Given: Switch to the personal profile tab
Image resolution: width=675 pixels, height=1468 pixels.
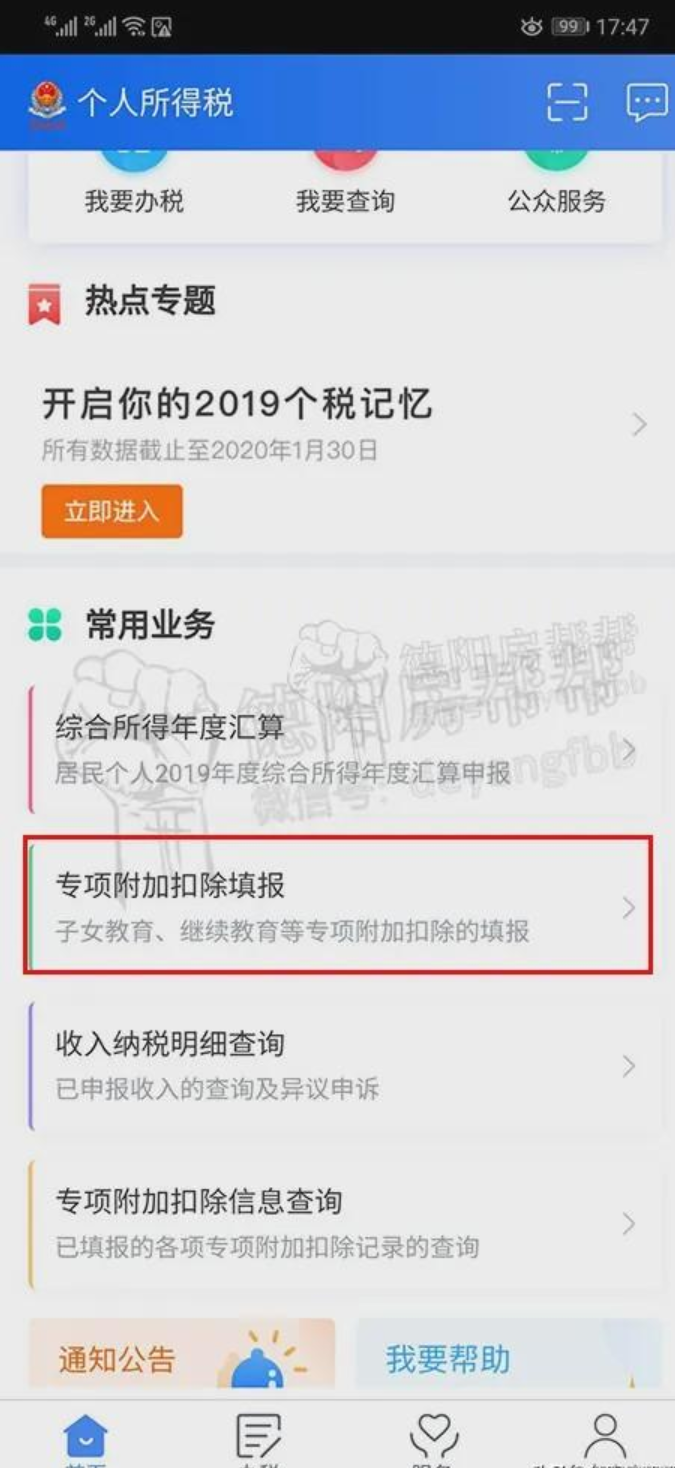Looking at the screenshot, I should click(x=604, y=1437).
